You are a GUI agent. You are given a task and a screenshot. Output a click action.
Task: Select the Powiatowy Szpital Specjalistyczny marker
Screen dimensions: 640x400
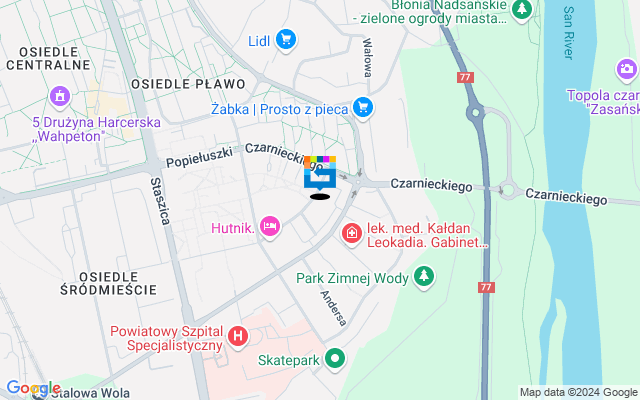point(238,336)
